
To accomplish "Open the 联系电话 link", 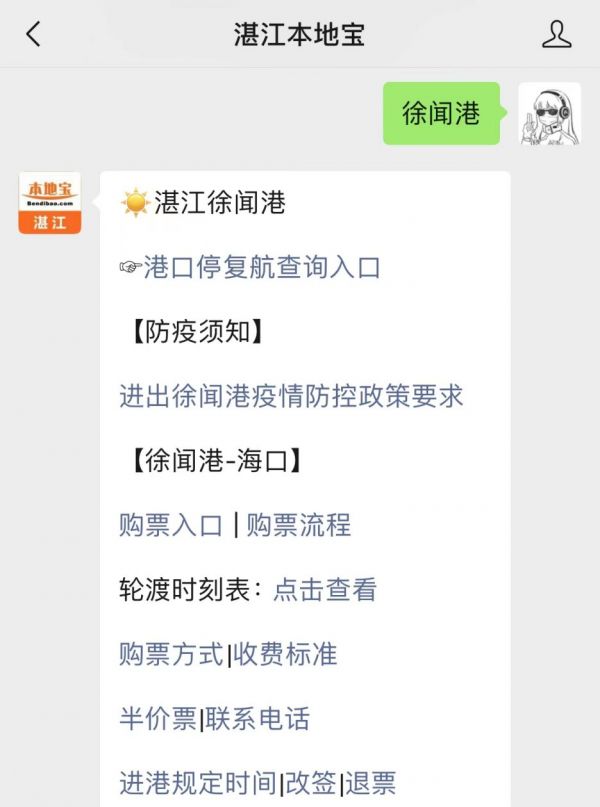I will pos(258,718).
